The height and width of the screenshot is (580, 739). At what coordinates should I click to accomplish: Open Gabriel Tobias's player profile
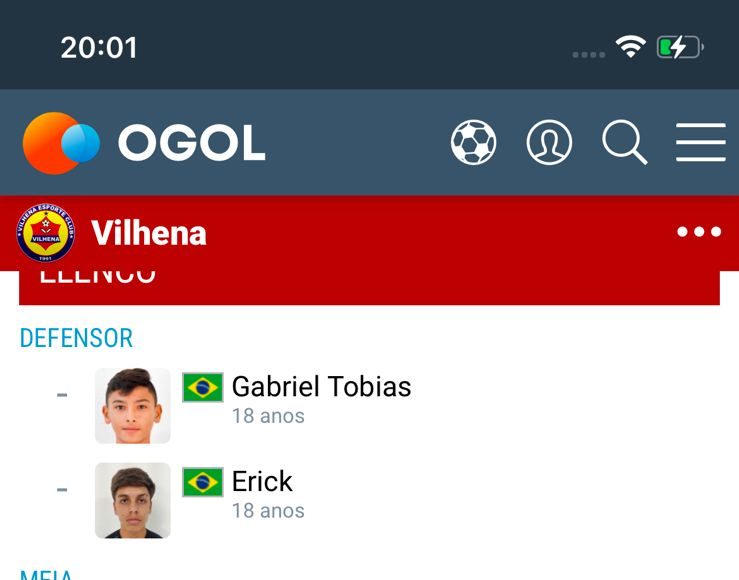click(x=320, y=387)
